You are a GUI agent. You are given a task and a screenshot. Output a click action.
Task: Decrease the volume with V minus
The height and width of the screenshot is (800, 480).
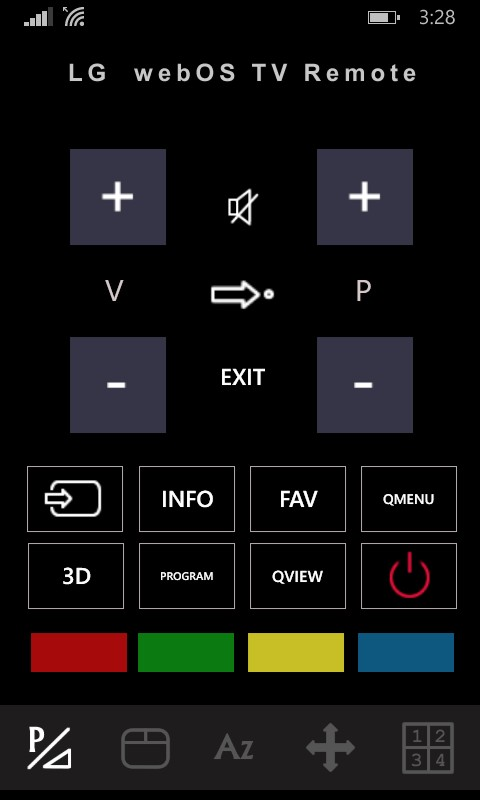(118, 385)
